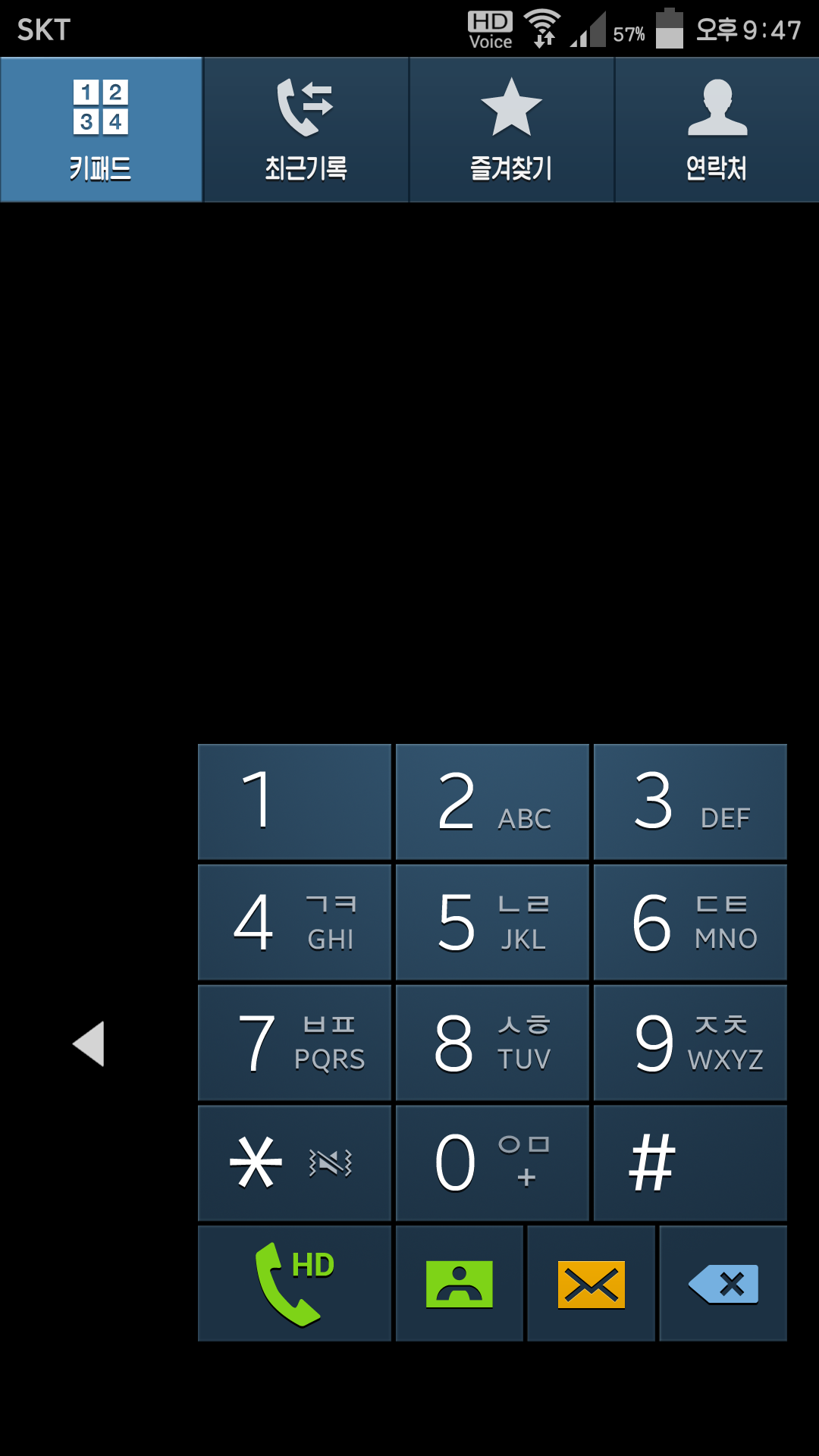This screenshot has width=819, height=1456.
Task: Dial the digit 7 PQRS
Action: (294, 1043)
